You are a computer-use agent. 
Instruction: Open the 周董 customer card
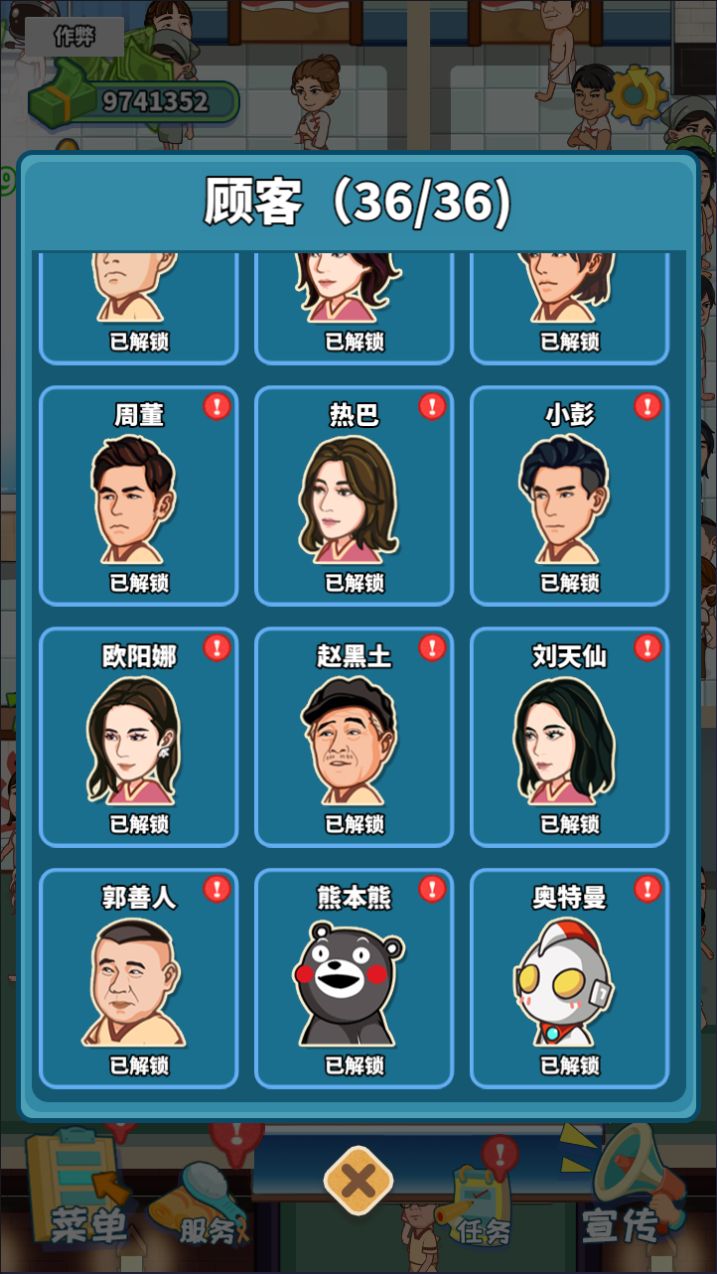tap(139, 497)
